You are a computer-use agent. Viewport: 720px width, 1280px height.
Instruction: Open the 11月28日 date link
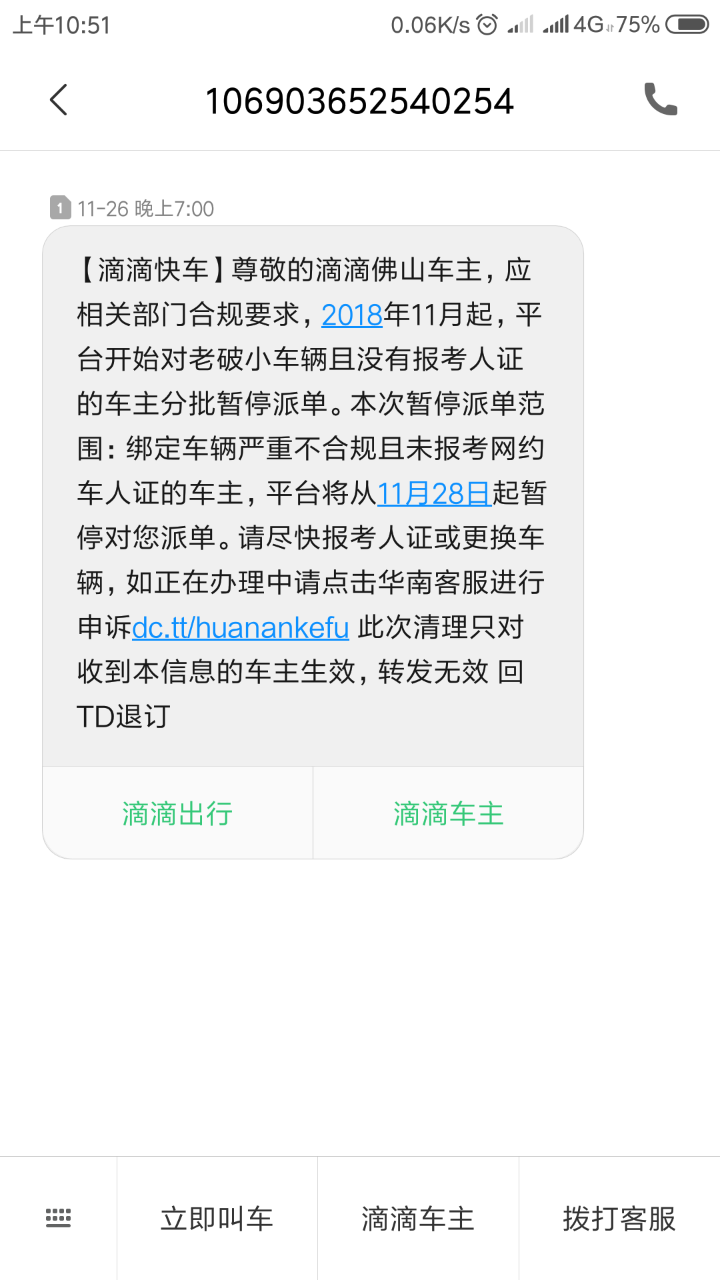[434, 492]
